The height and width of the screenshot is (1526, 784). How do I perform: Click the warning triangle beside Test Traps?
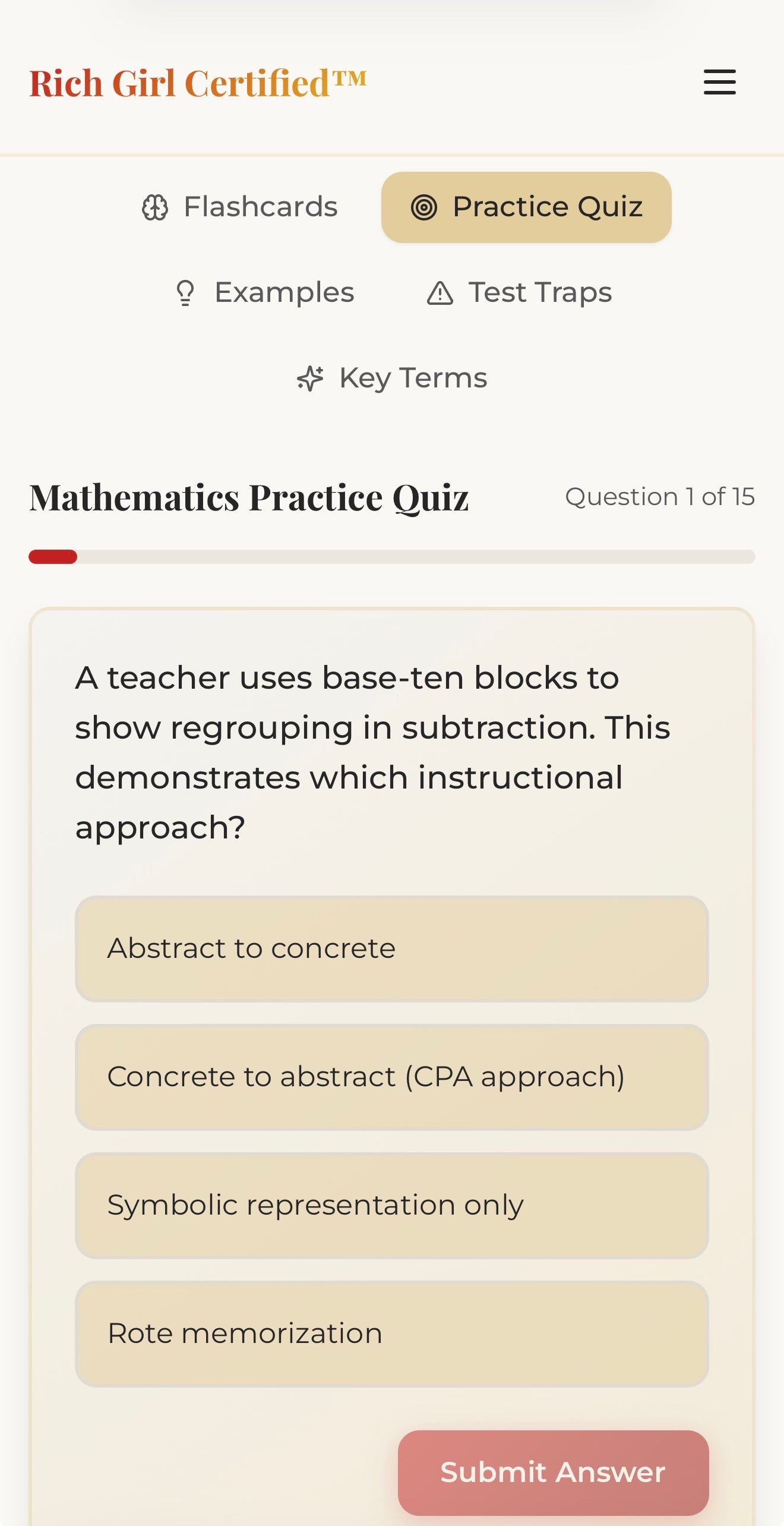440,292
